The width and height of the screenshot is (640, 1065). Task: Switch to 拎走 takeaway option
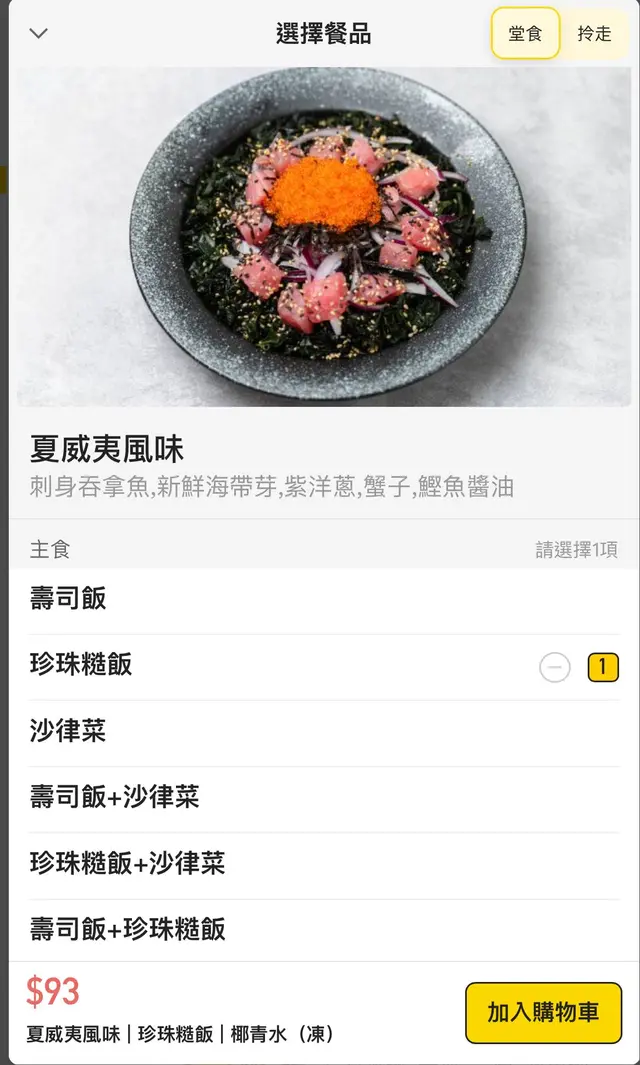pos(594,34)
